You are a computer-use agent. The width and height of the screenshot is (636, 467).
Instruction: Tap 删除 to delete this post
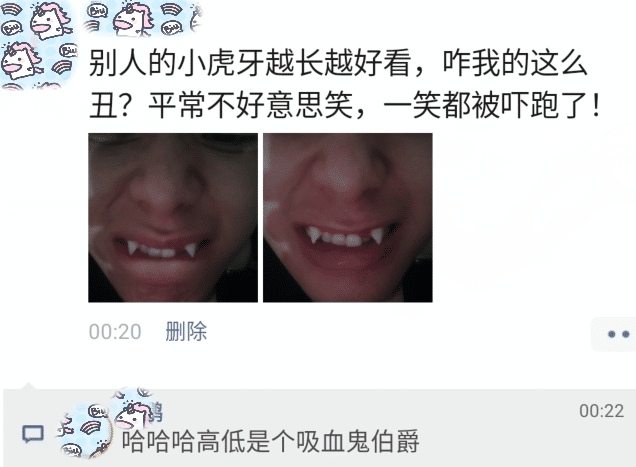[x=186, y=332]
